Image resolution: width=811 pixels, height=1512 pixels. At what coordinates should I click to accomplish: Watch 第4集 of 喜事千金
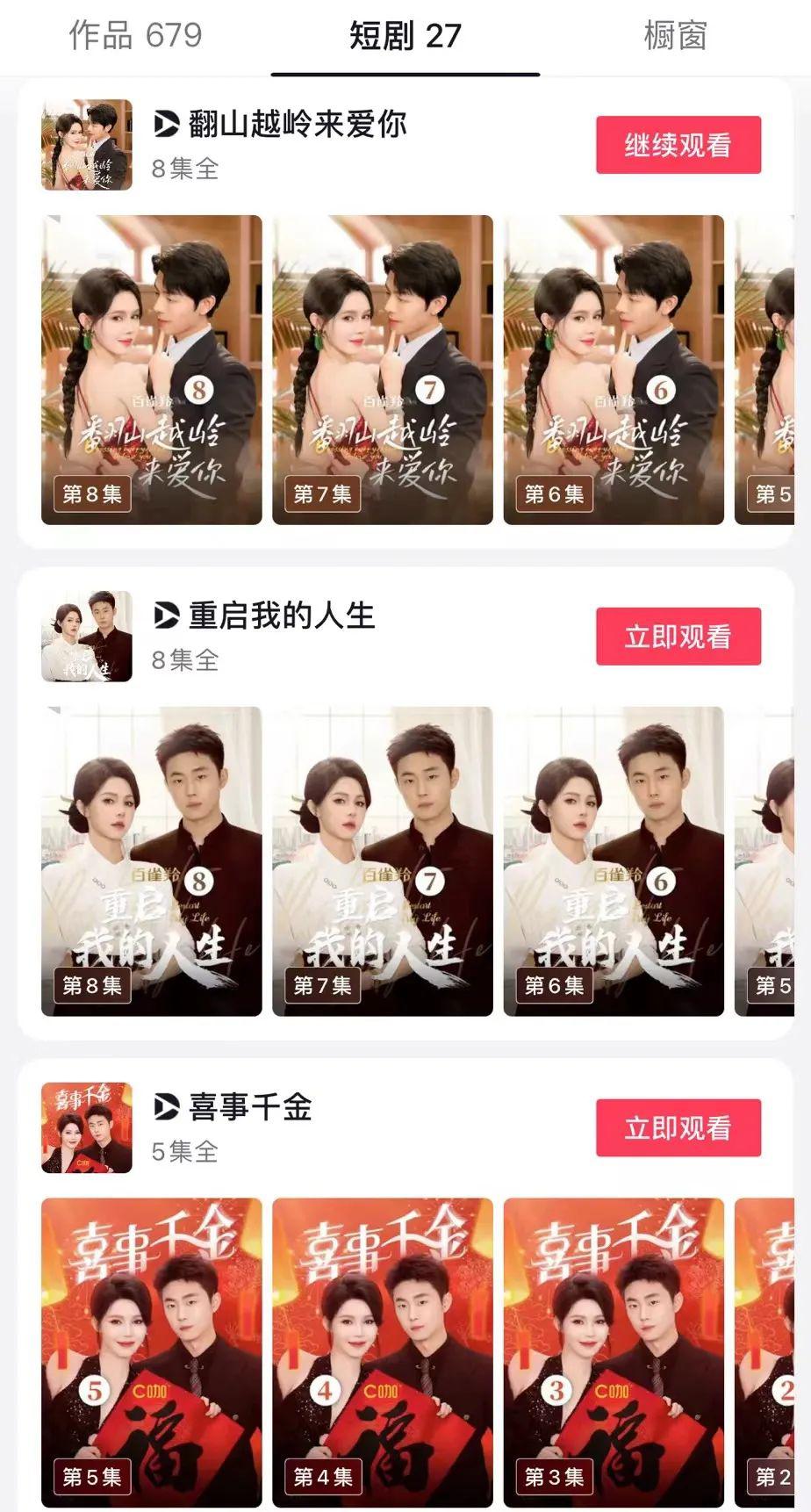click(x=383, y=1352)
